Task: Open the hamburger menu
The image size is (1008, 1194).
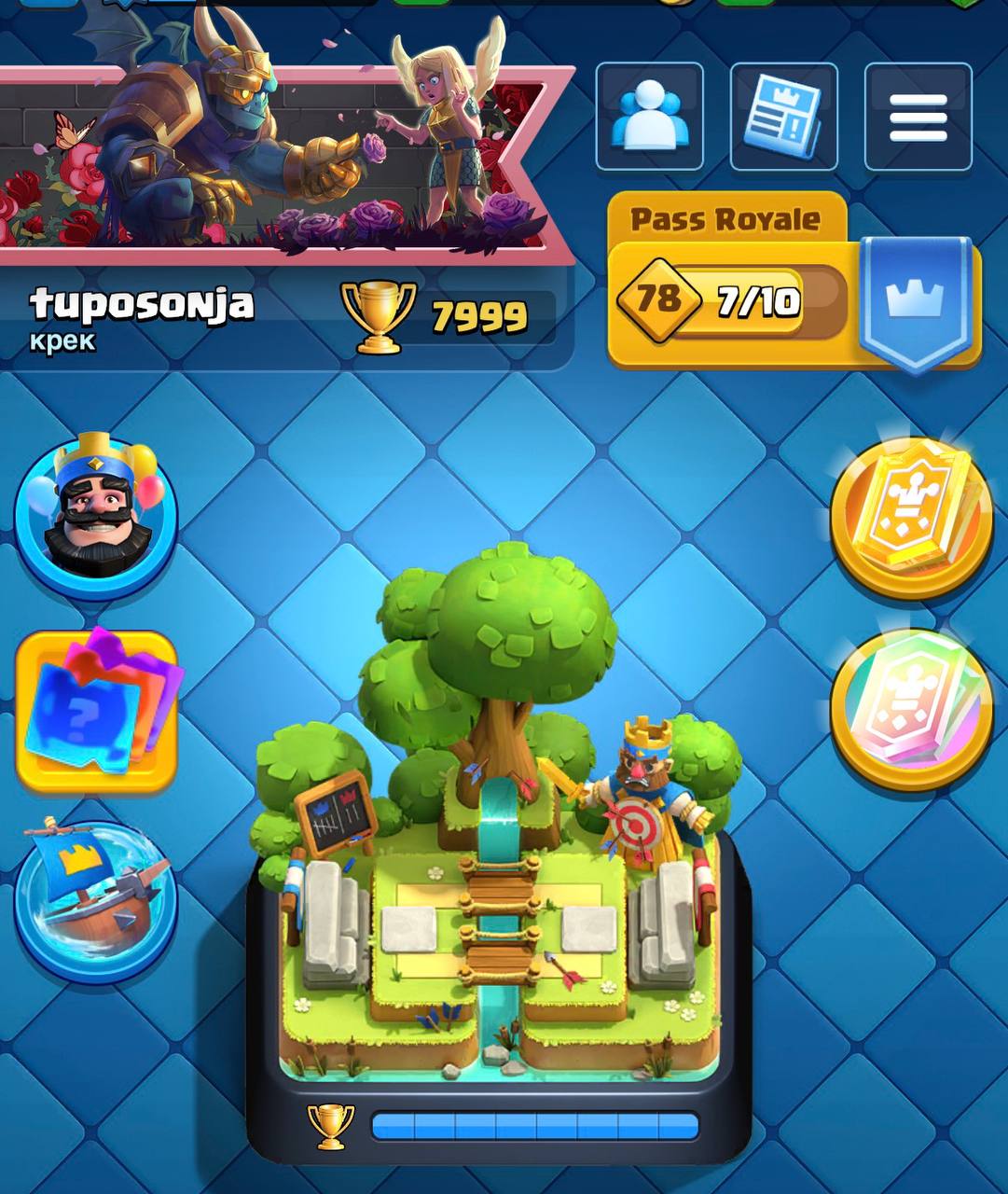Action: coord(918,117)
